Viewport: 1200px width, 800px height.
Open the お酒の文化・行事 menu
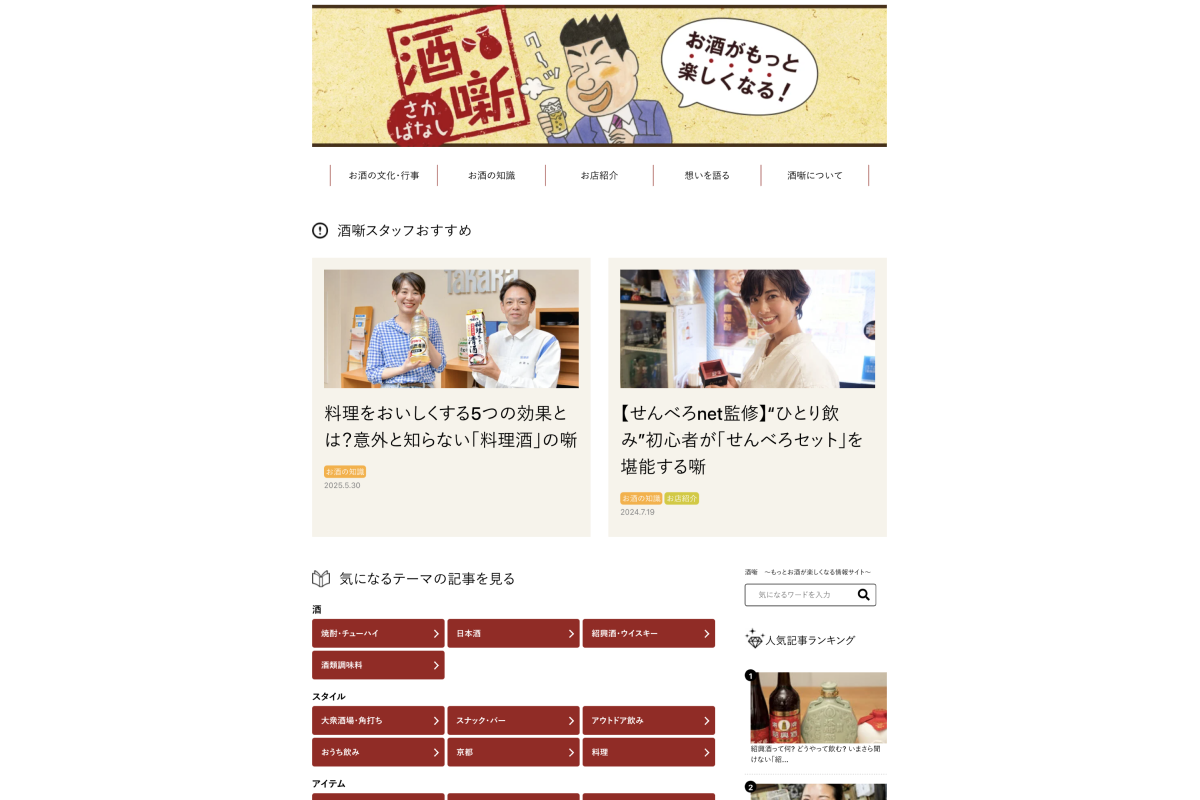pyautogui.click(x=384, y=175)
